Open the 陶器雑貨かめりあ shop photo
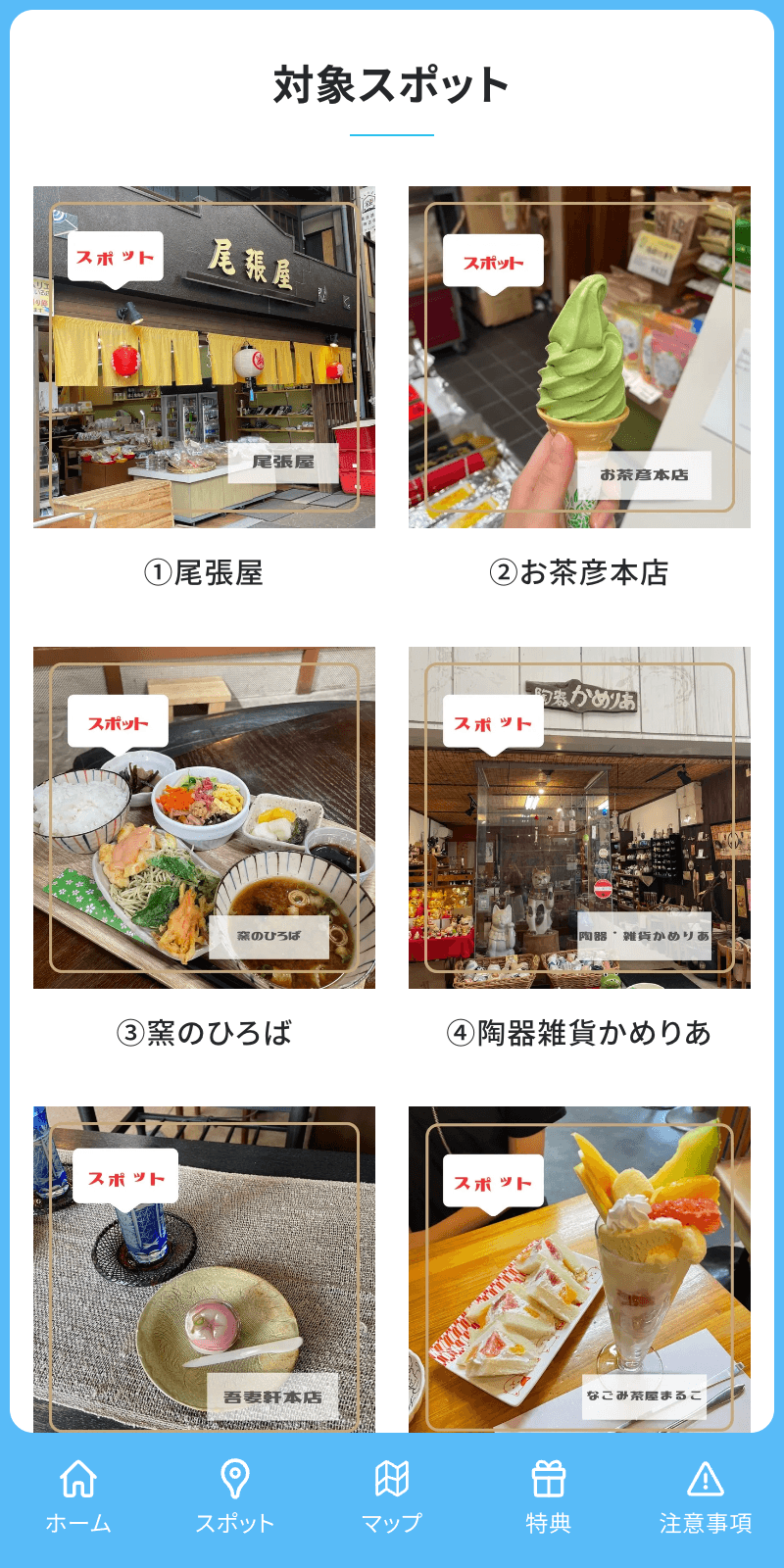 click(580, 817)
